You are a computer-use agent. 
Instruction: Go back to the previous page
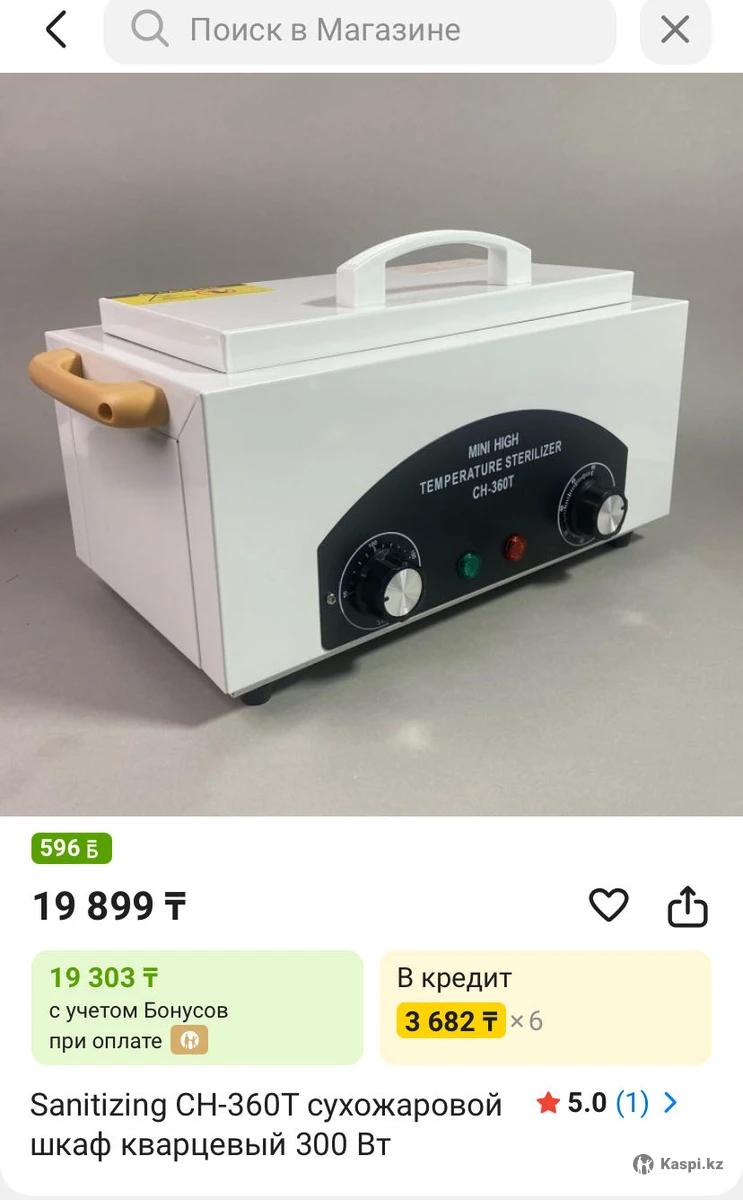[56, 31]
